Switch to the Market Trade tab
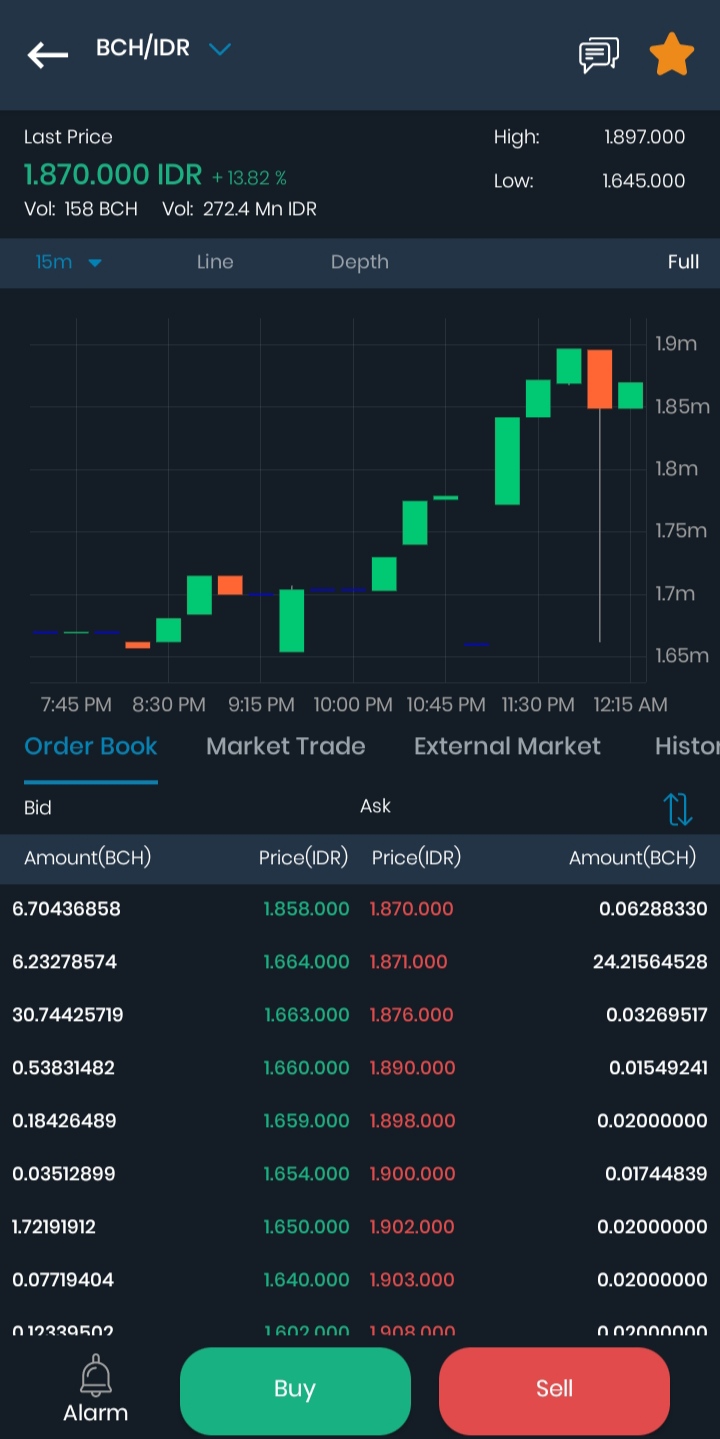This screenshot has height=1439, width=720. point(286,746)
